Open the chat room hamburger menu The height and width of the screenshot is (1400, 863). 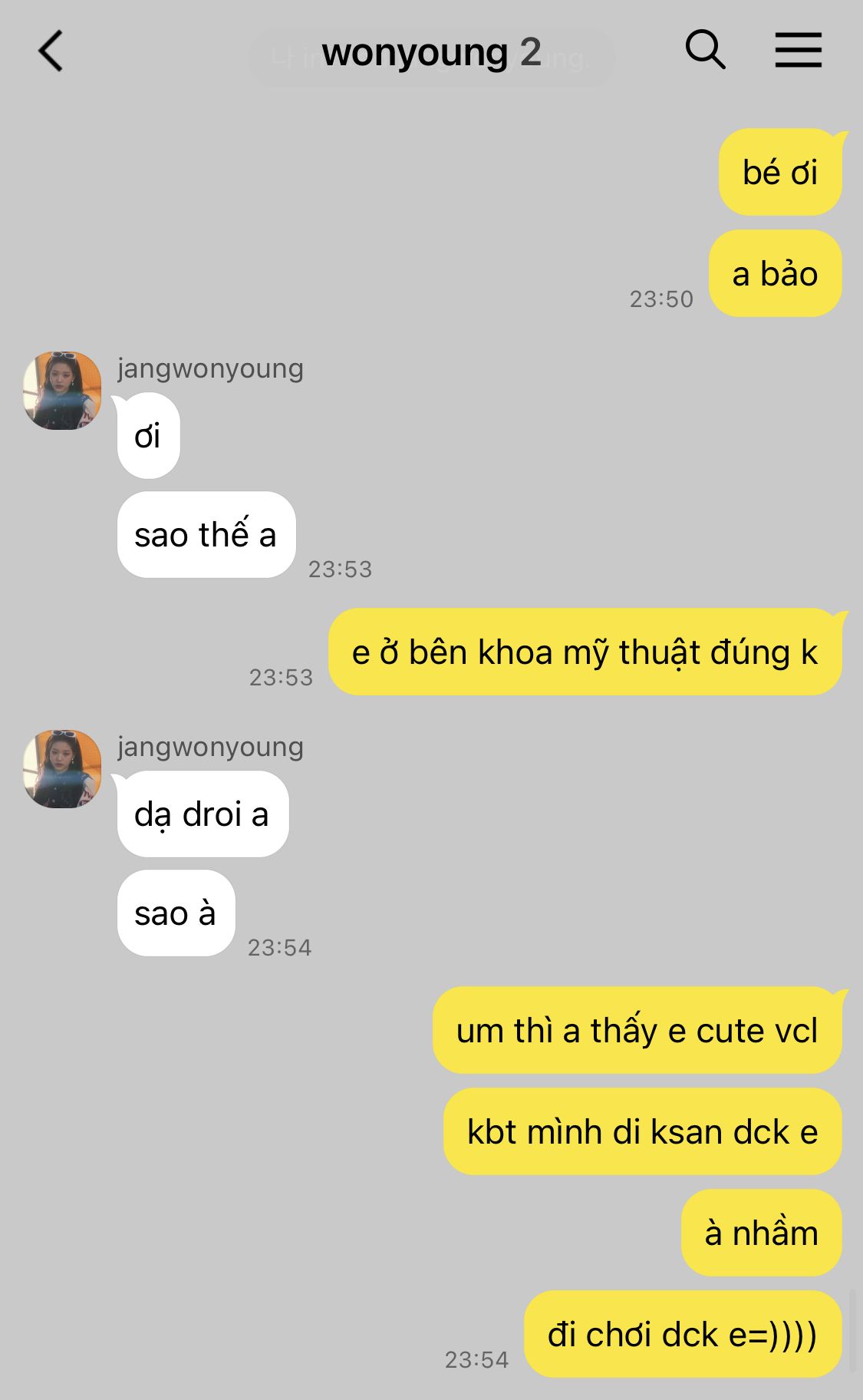(x=798, y=51)
